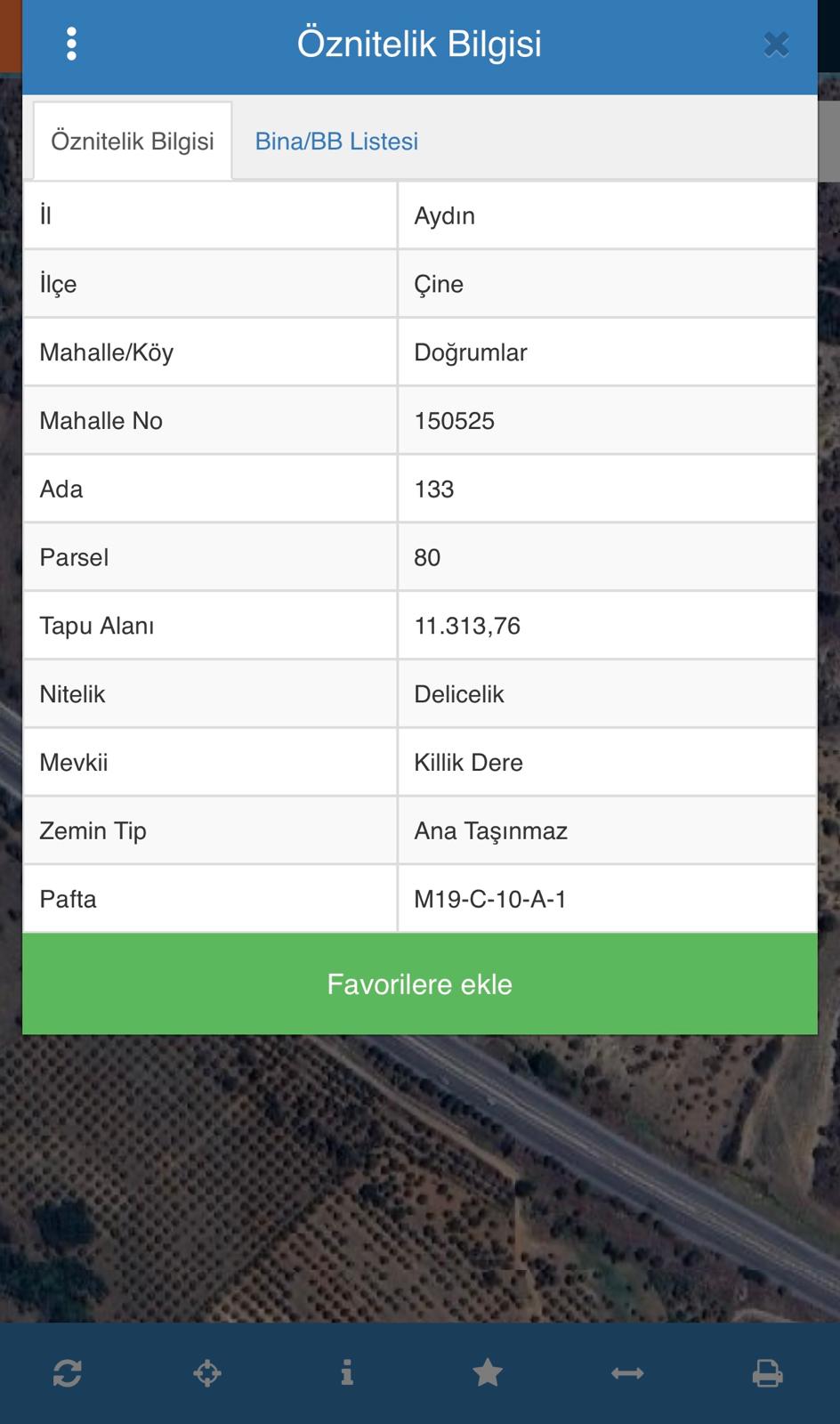This screenshot has width=840, height=1424.
Task: Close the Öznitelik Bilgisi dialog
Action: pyautogui.click(x=776, y=44)
